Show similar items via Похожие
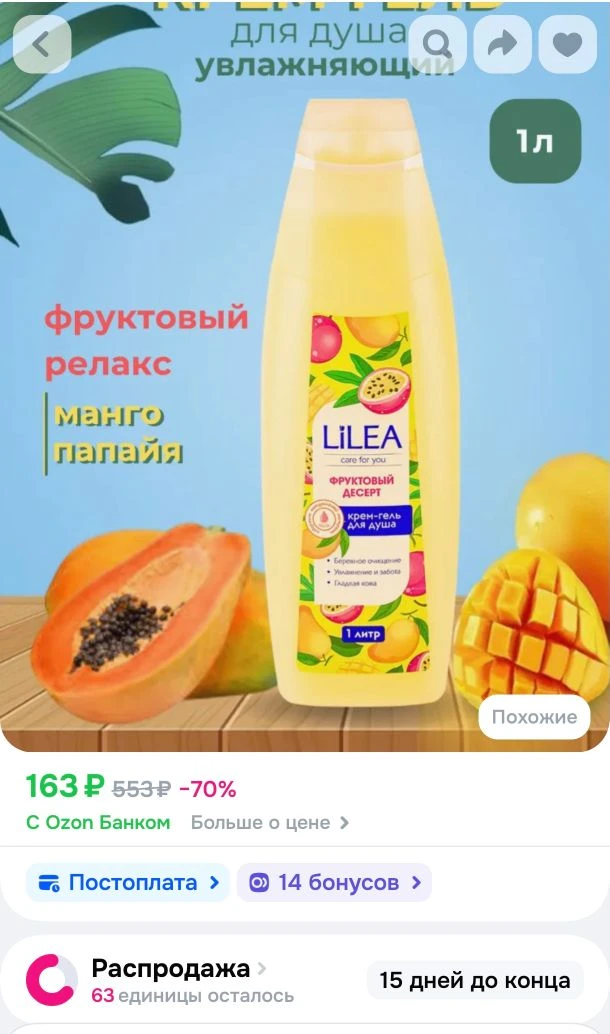 point(534,717)
